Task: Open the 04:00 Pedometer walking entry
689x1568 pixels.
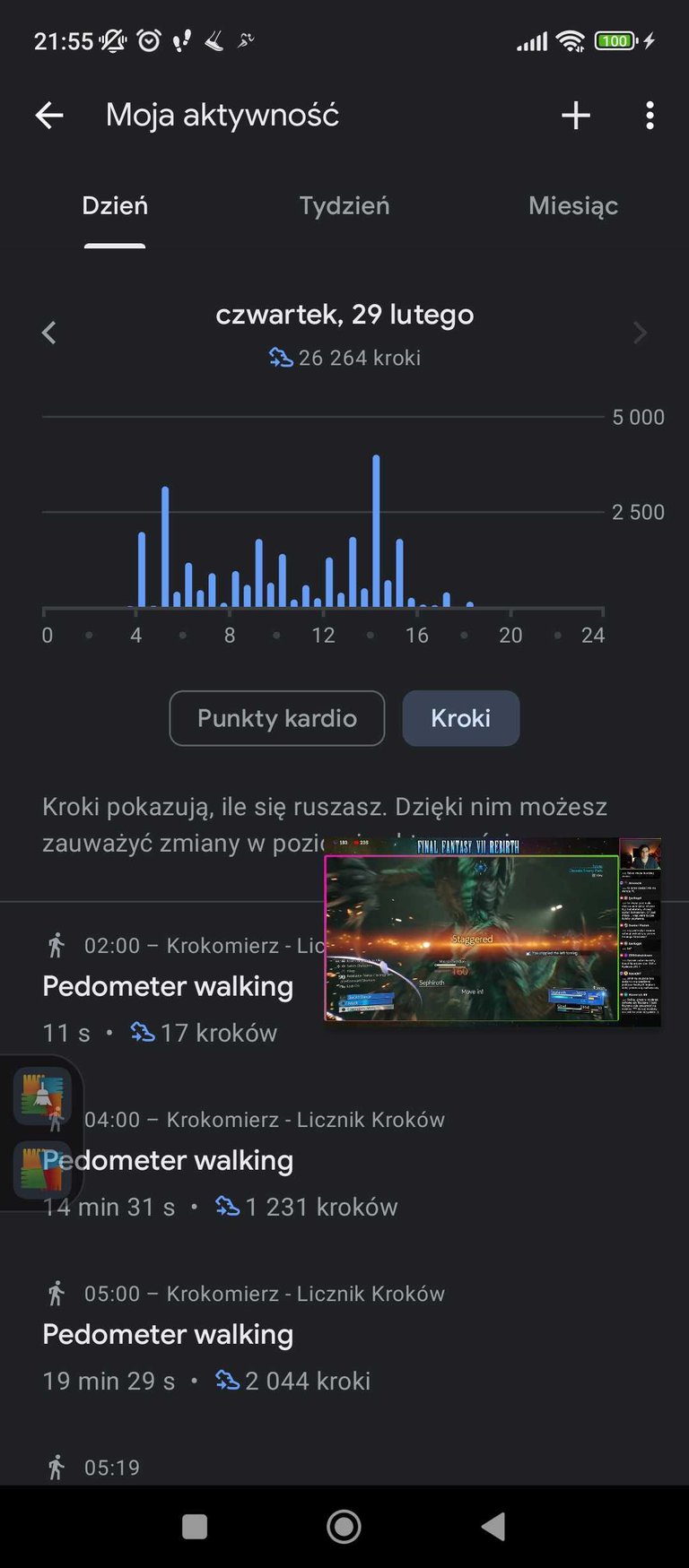Action: (344, 1164)
